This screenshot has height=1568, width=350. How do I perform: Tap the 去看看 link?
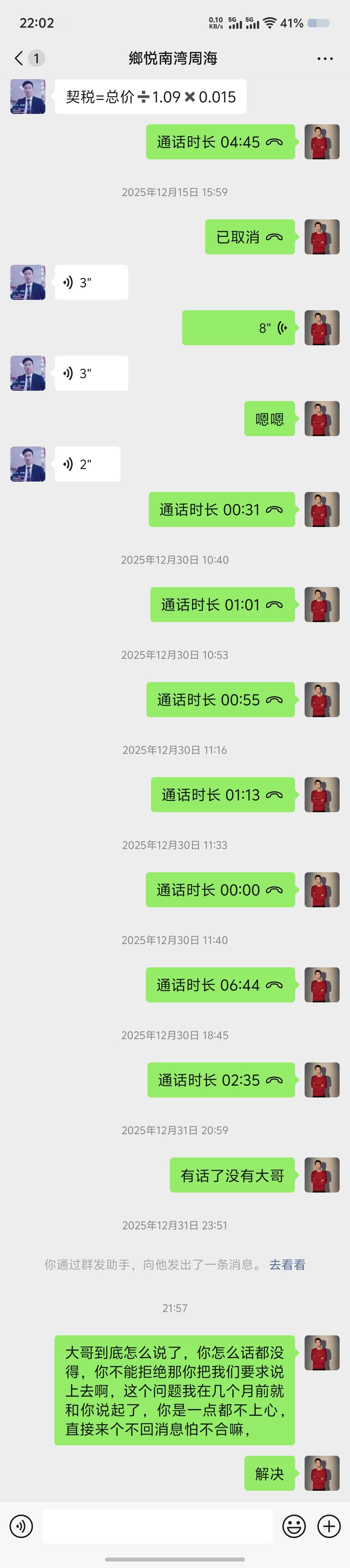[287, 1264]
